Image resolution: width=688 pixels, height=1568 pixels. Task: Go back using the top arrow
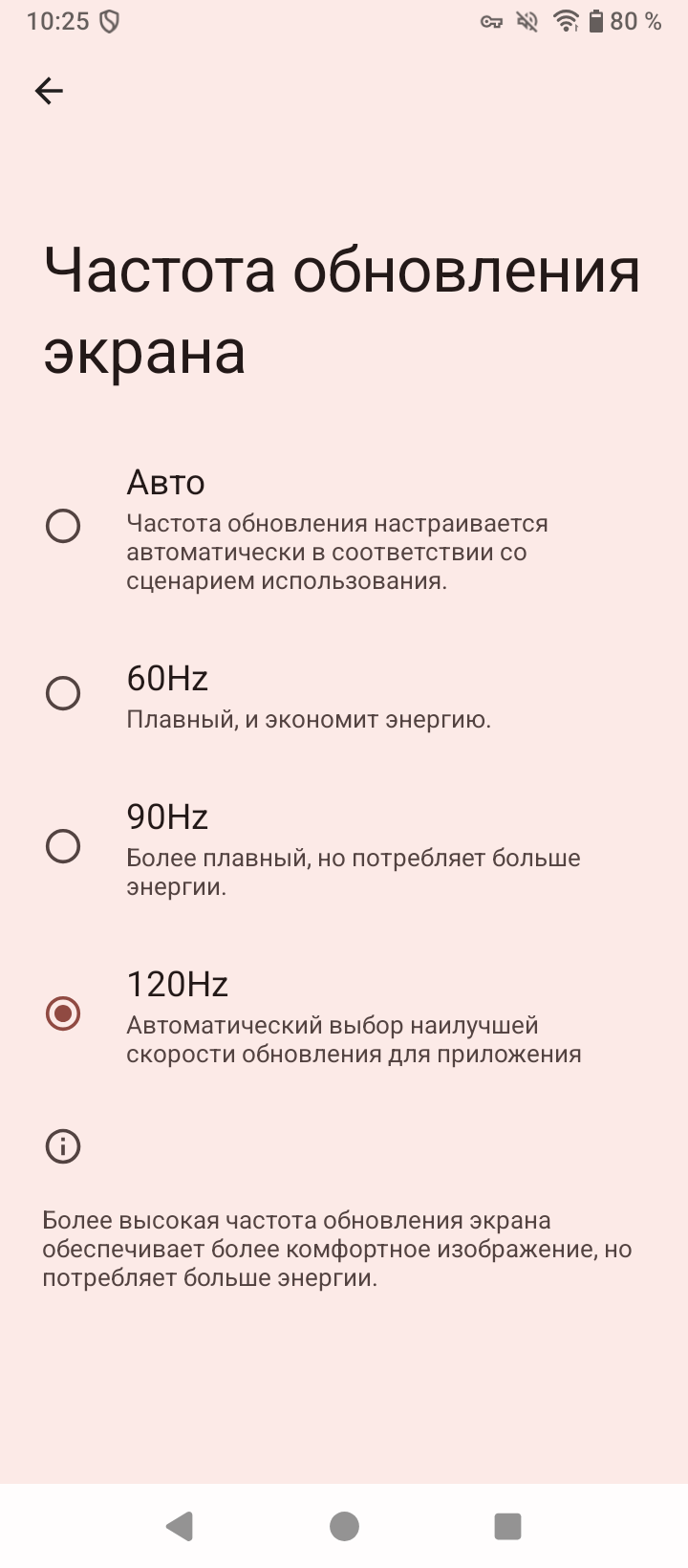point(49,91)
